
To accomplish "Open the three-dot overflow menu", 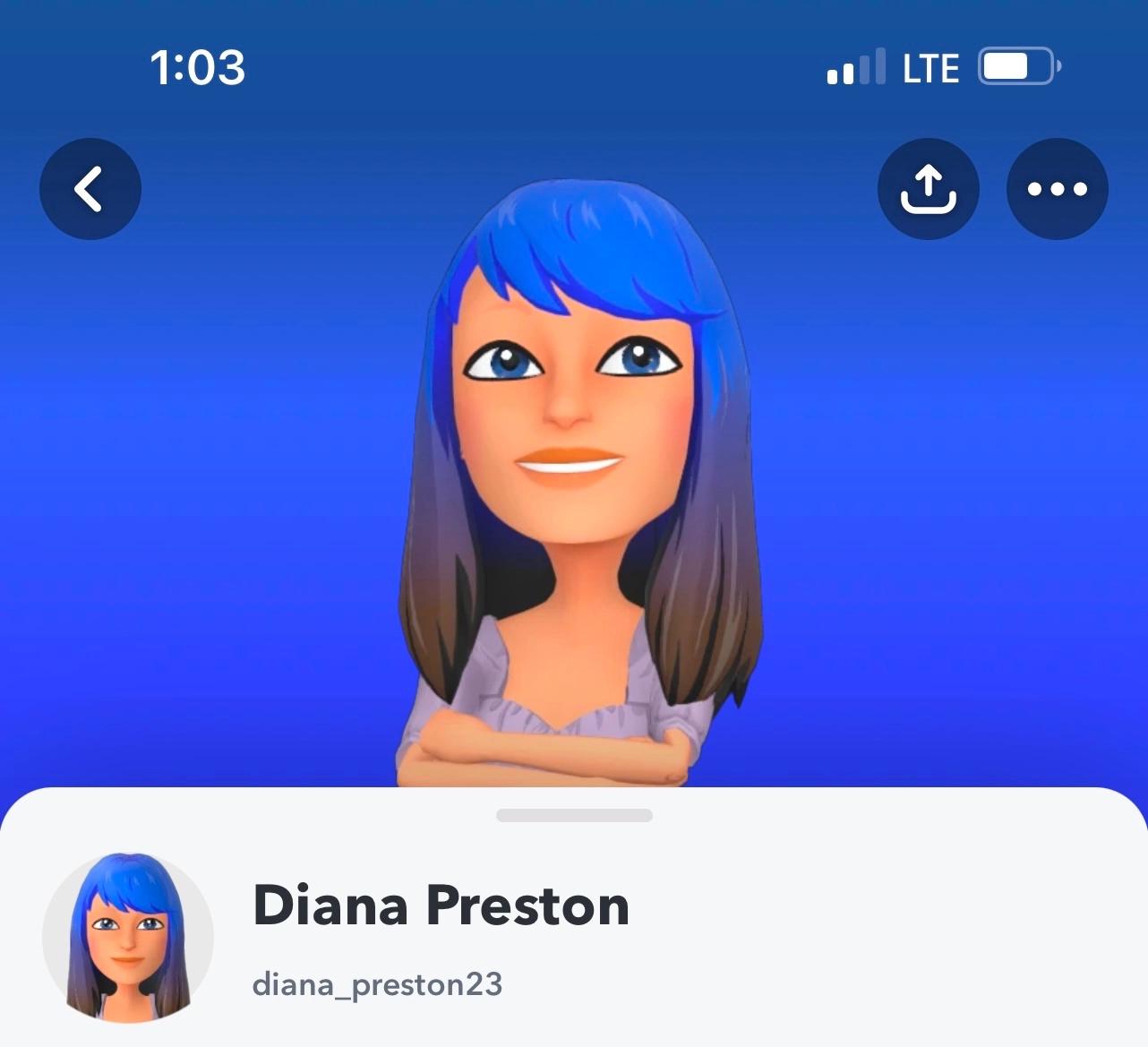I will [1057, 189].
